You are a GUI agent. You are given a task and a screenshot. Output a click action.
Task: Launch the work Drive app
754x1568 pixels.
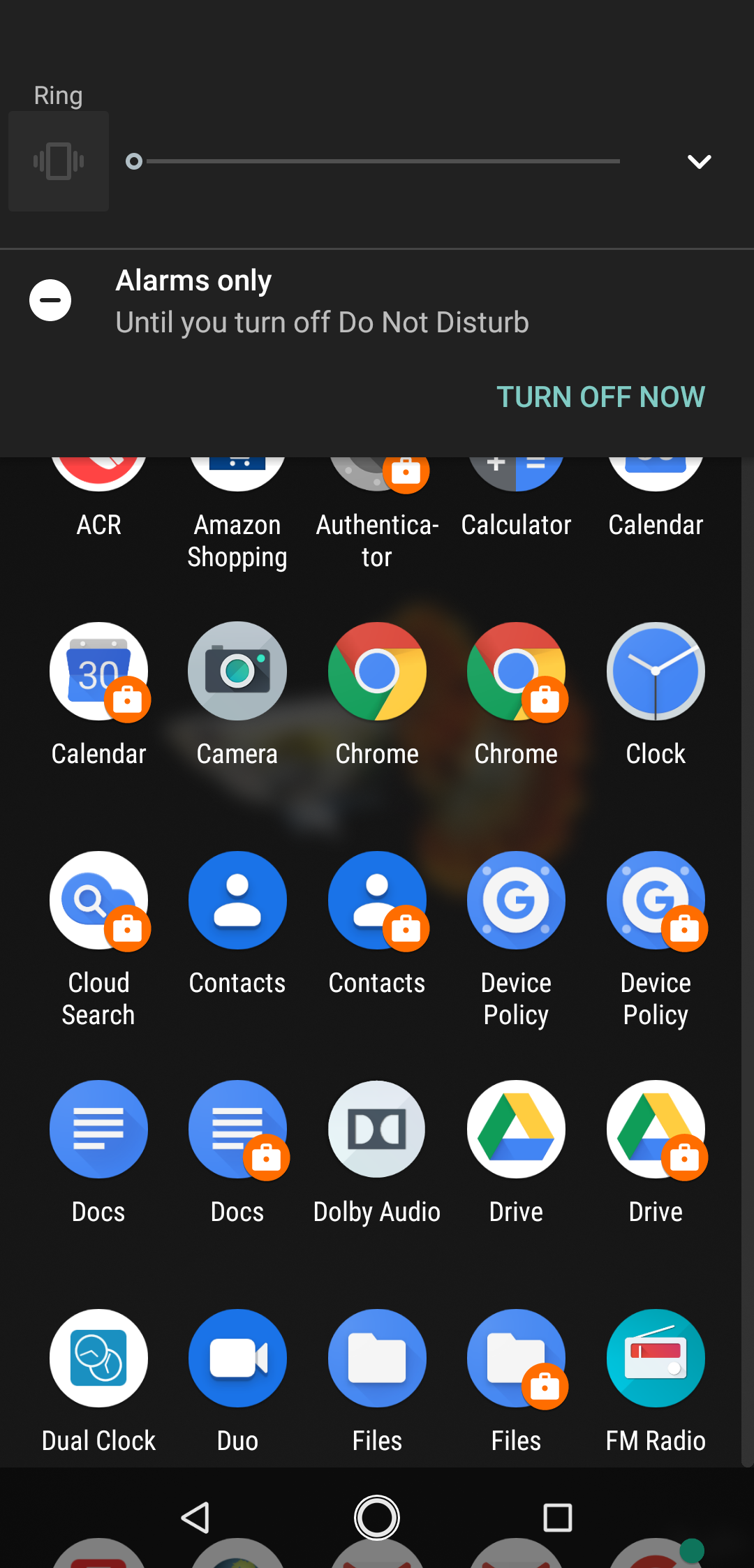(656, 1129)
